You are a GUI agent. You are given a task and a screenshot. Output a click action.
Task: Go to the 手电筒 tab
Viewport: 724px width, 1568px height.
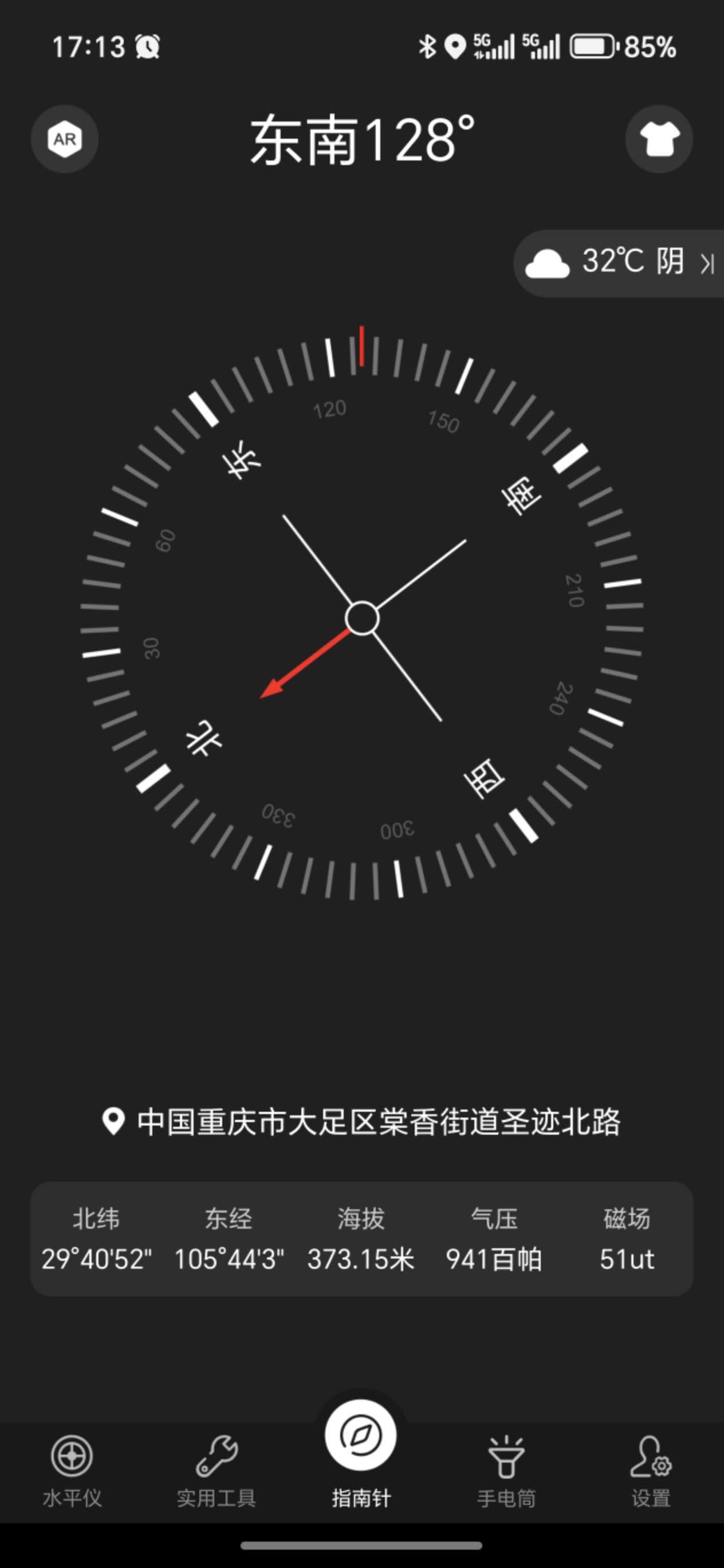[x=506, y=1471]
